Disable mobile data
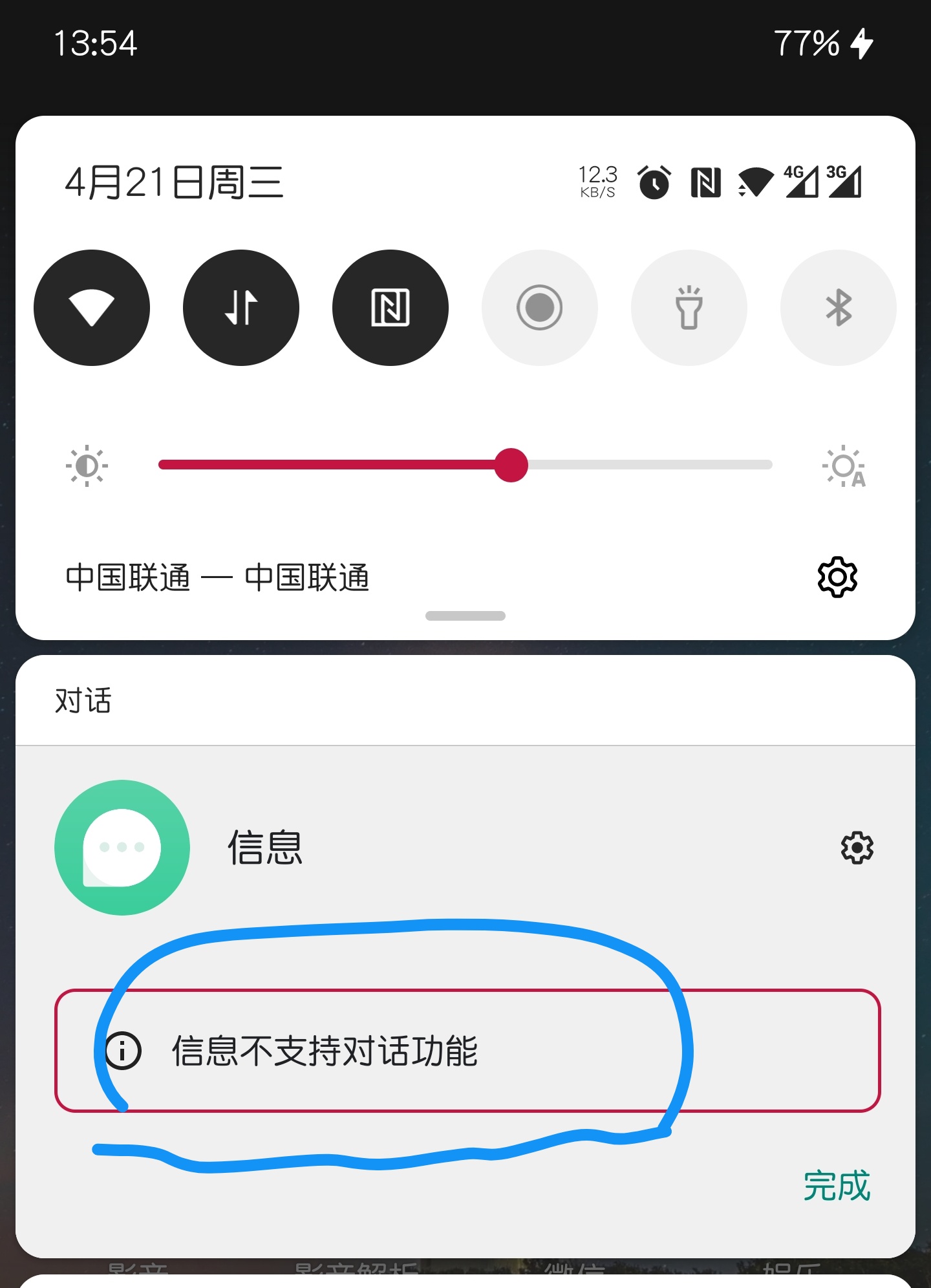Viewport: 931px width, 1288px height. point(241,308)
